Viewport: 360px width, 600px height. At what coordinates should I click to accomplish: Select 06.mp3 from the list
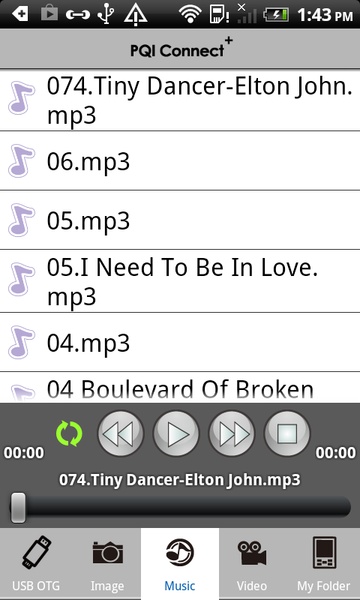(180, 161)
